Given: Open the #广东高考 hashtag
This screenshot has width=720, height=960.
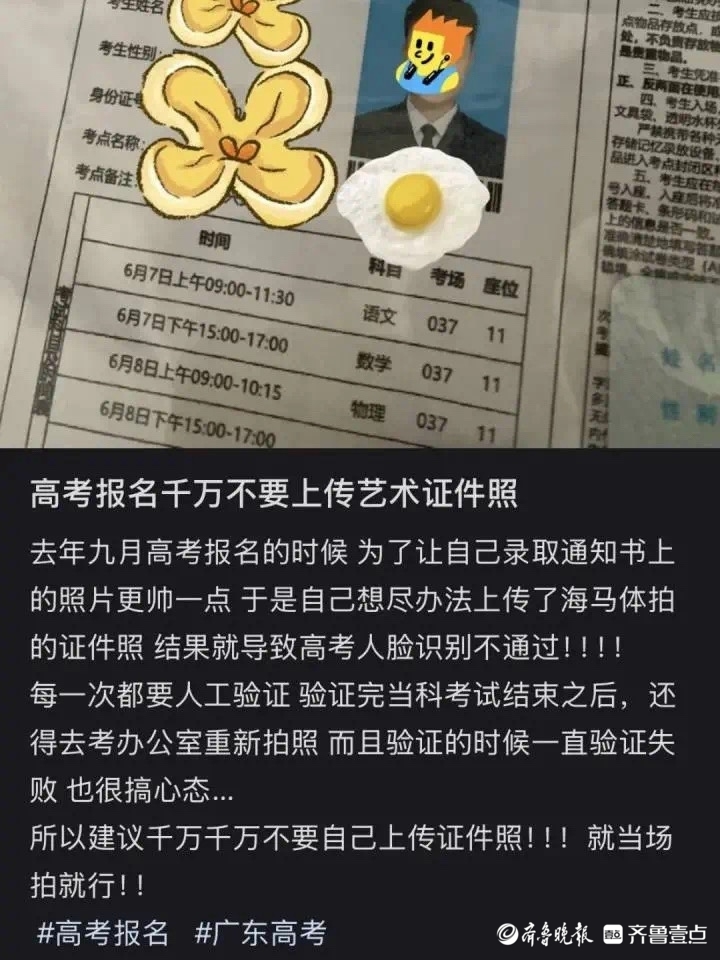Looking at the screenshot, I should click(x=260, y=932).
